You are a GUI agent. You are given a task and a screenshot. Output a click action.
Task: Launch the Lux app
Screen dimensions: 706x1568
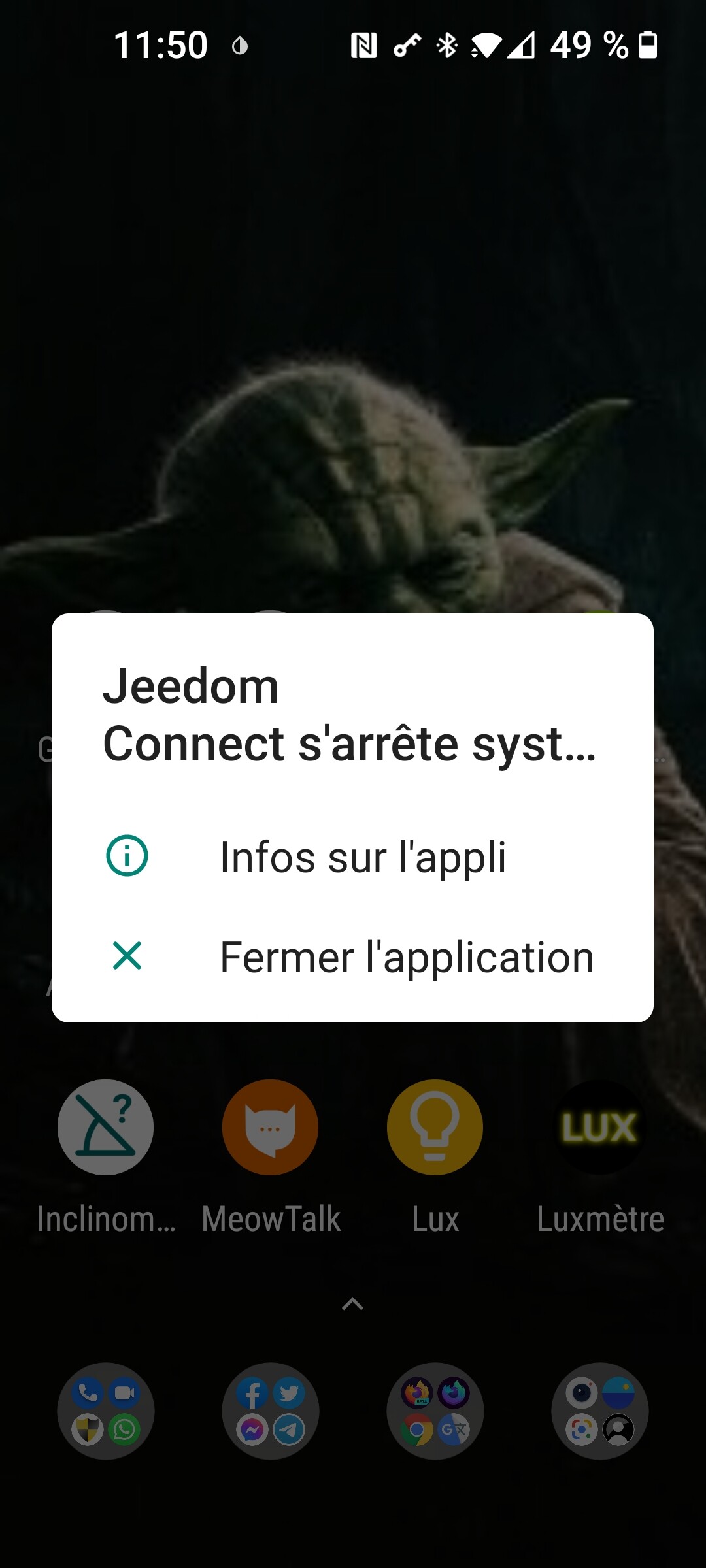pos(434,1127)
